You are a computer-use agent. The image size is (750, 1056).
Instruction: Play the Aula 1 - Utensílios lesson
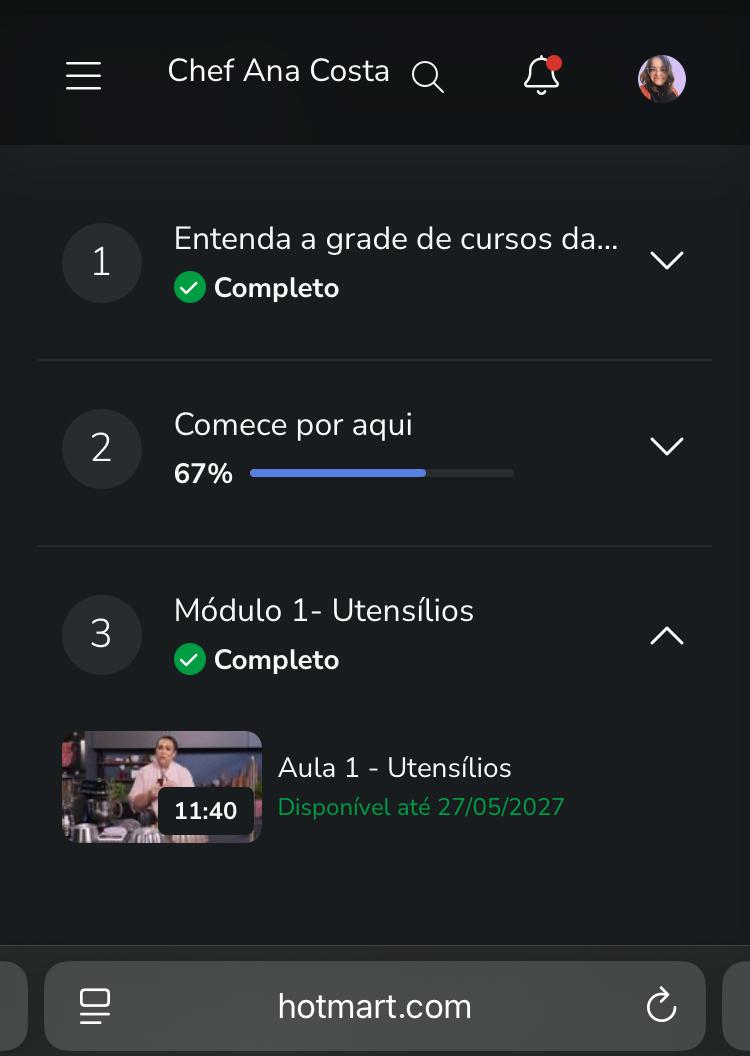[x=162, y=787]
